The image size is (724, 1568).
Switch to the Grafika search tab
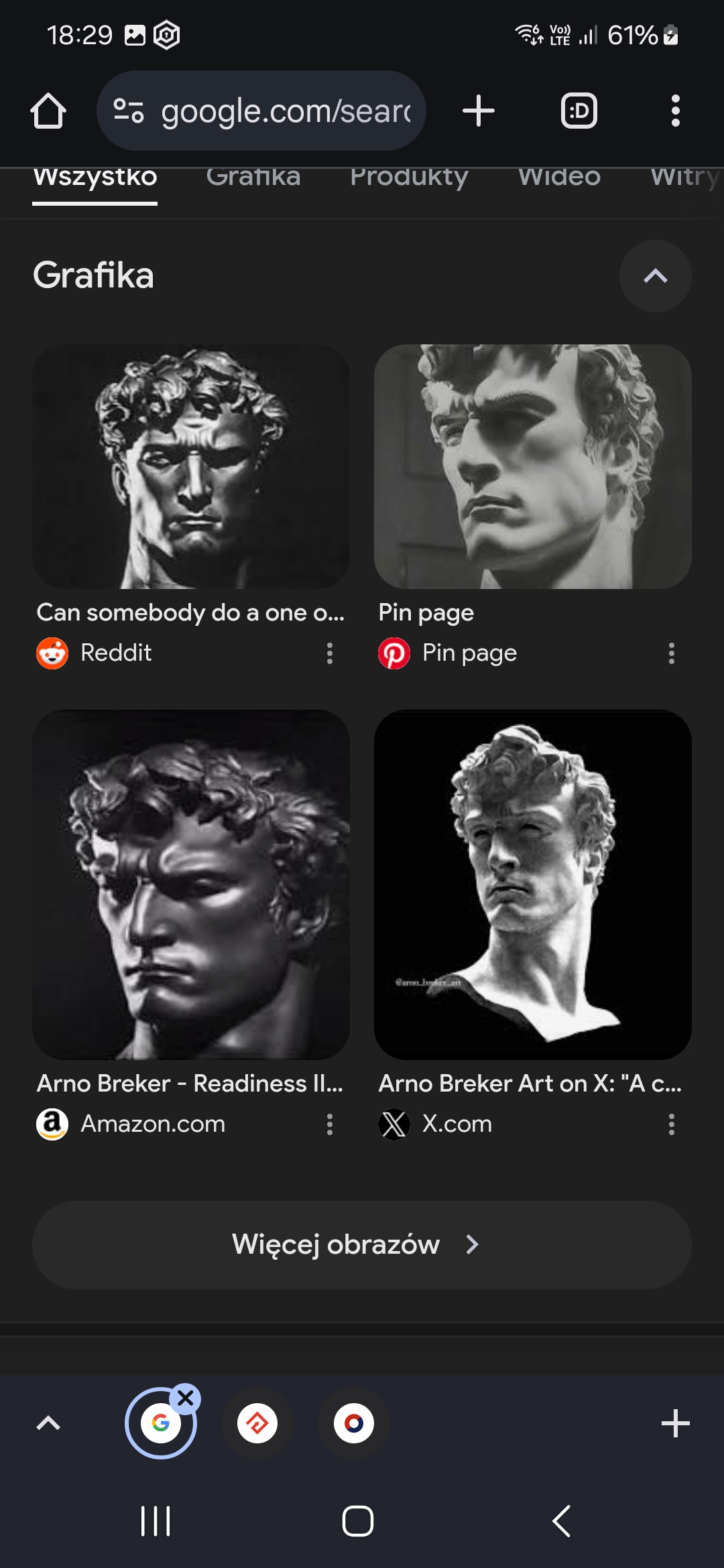tap(253, 178)
